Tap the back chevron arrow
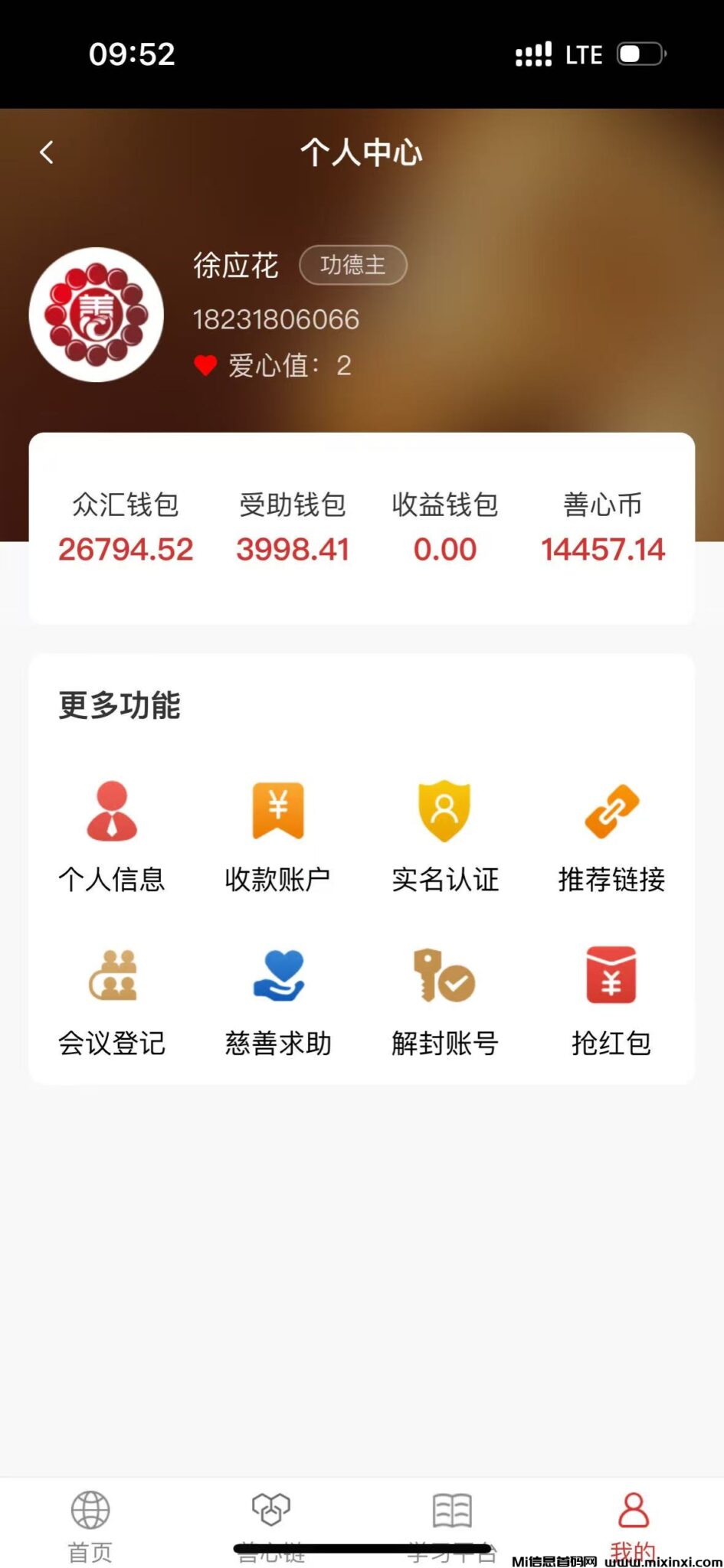The width and height of the screenshot is (724, 1568). point(46,151)
